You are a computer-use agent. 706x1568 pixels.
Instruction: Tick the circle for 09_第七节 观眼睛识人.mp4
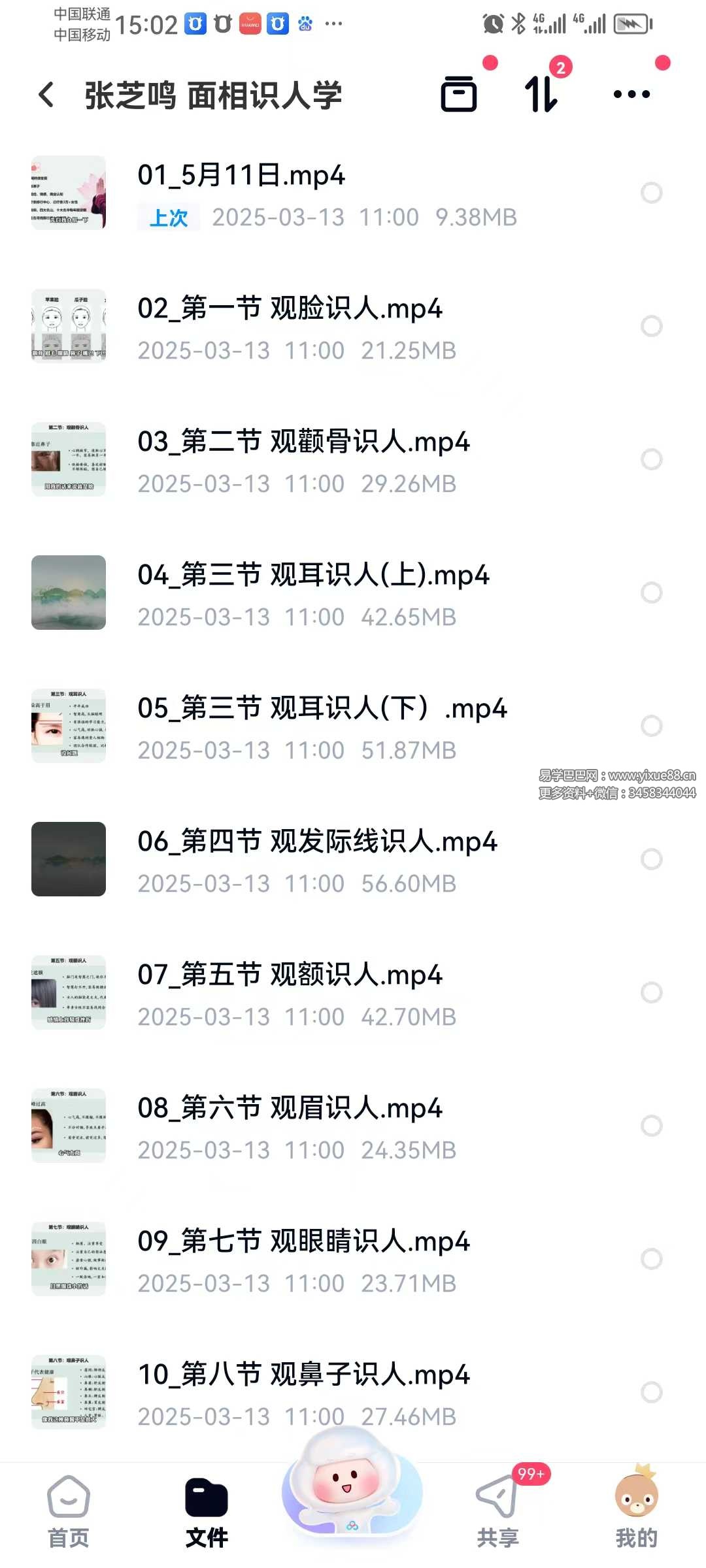(x=651, y=1259)
